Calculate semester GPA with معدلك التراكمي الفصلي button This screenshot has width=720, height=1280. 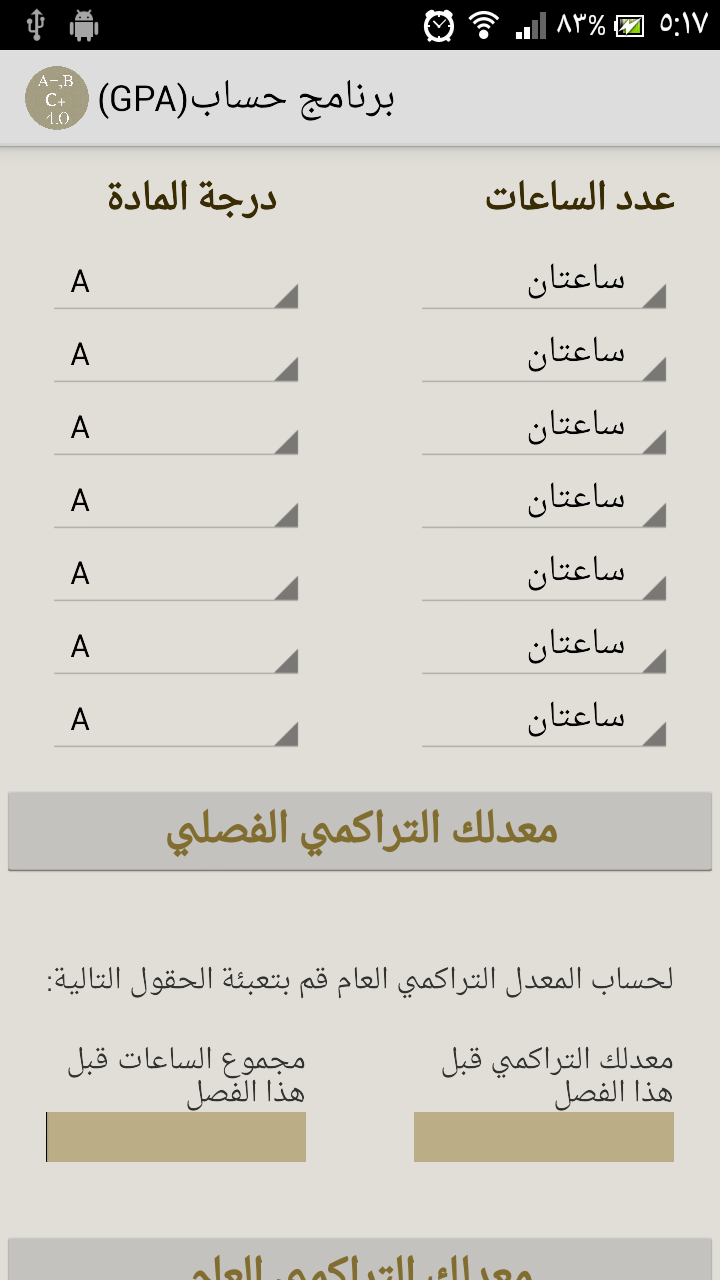pos(360,831)
